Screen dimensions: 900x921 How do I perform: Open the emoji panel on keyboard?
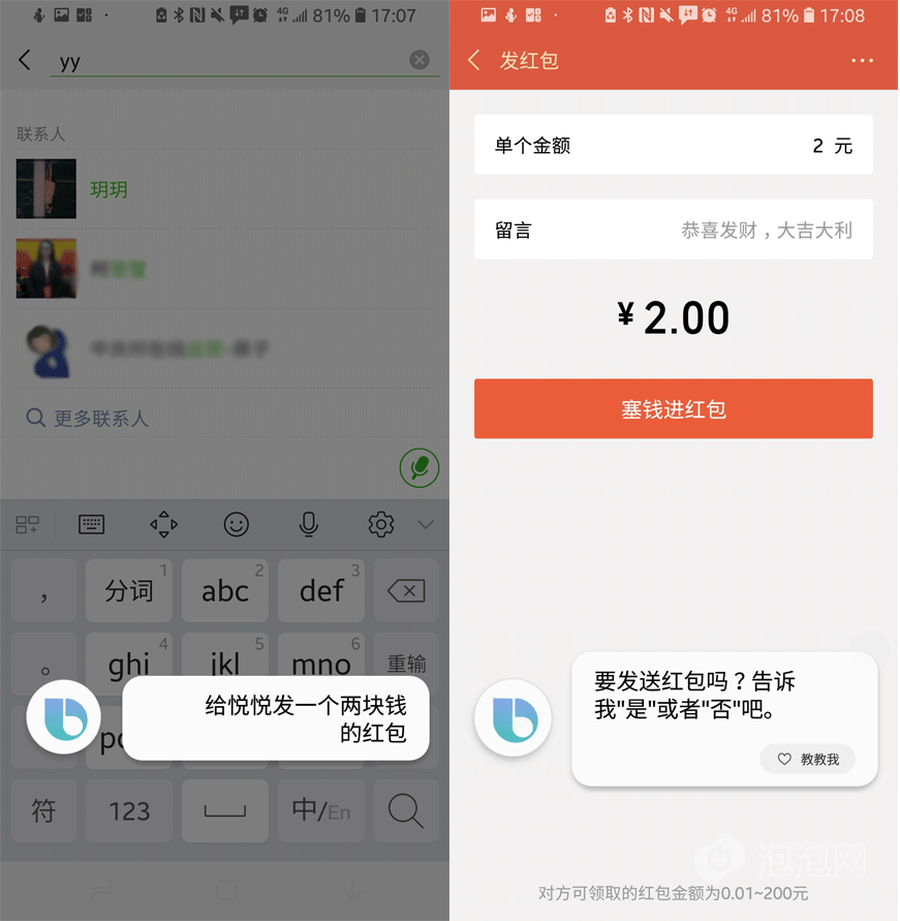pyautogui.click(x=236, y=524)
